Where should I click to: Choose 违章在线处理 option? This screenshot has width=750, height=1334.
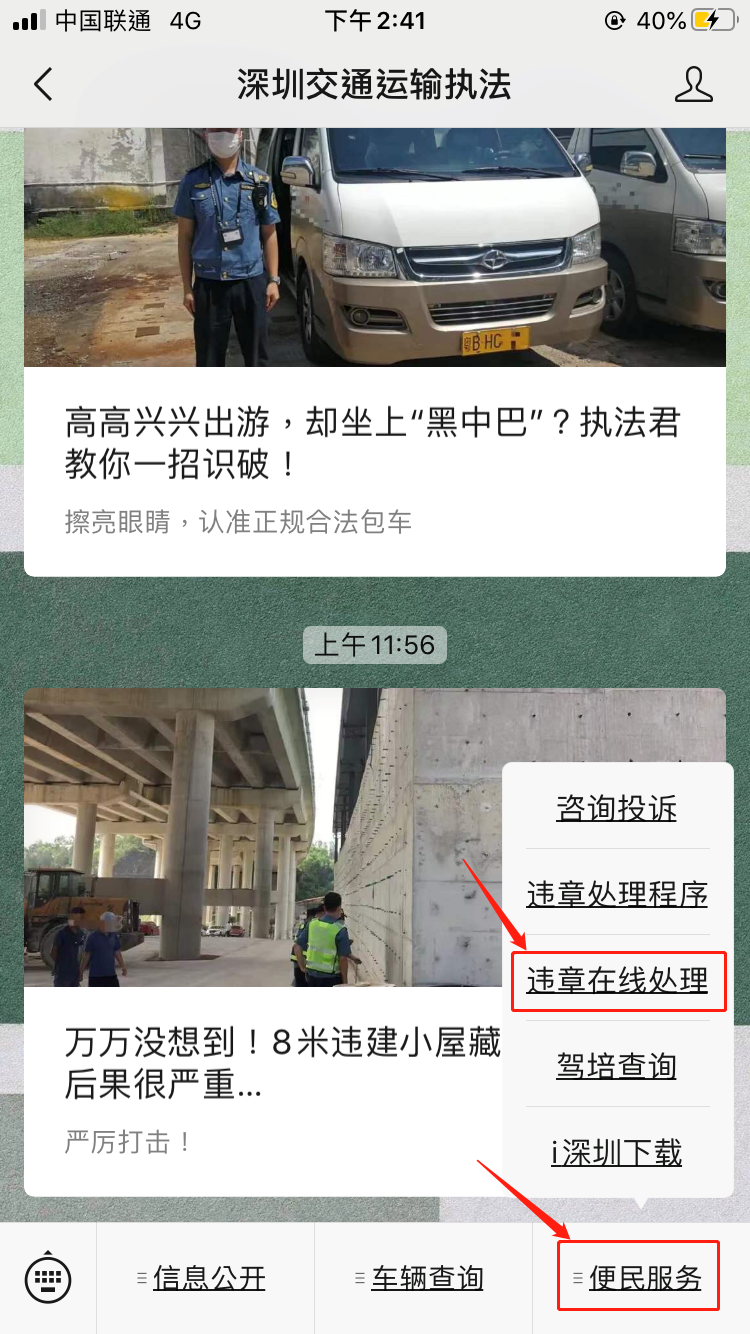pyautogui.click(x=617, y=981)
